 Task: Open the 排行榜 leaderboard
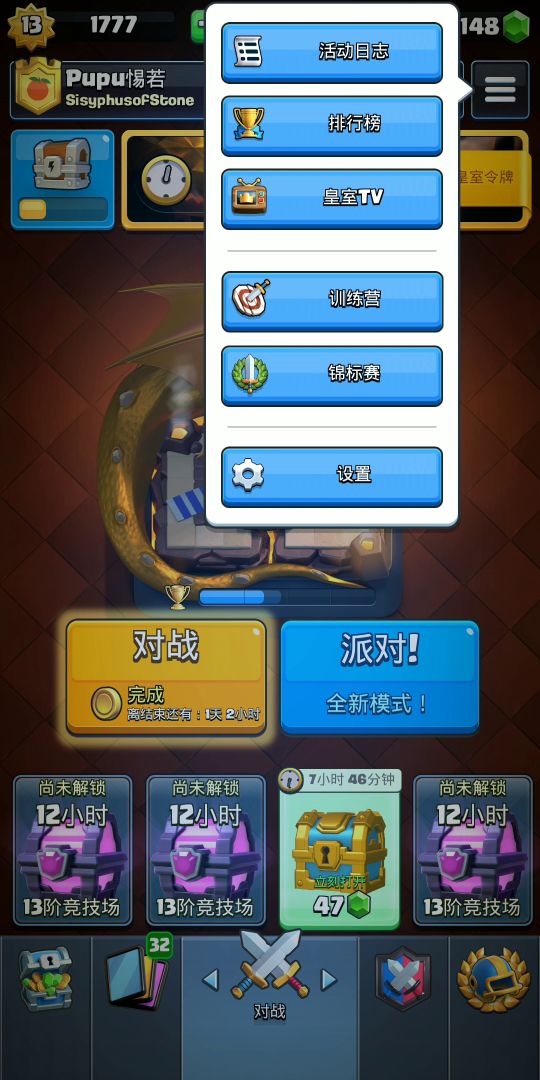pyautogui.click(x=331, y=125)
